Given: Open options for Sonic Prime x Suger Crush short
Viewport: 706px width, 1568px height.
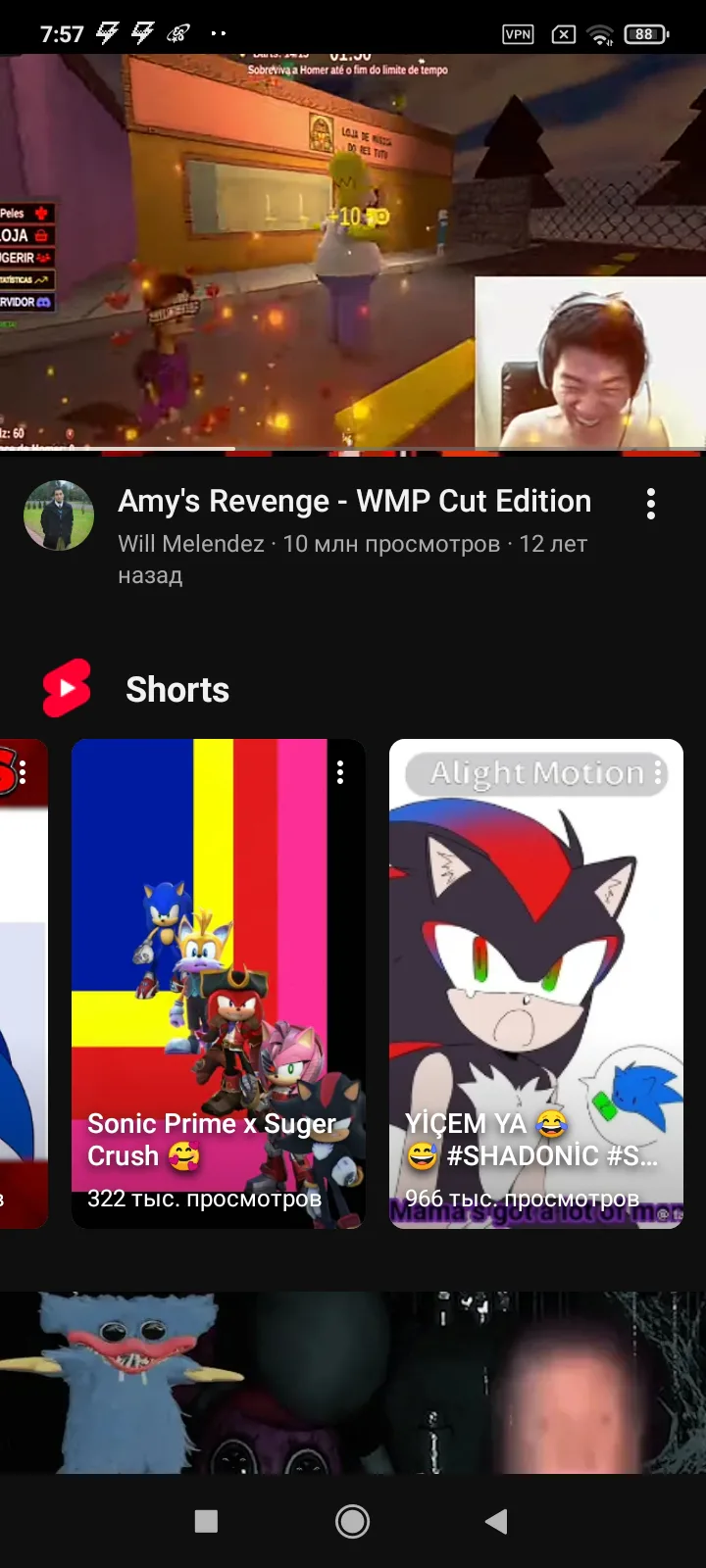Looking at the screenshot, I should [340, 772].
